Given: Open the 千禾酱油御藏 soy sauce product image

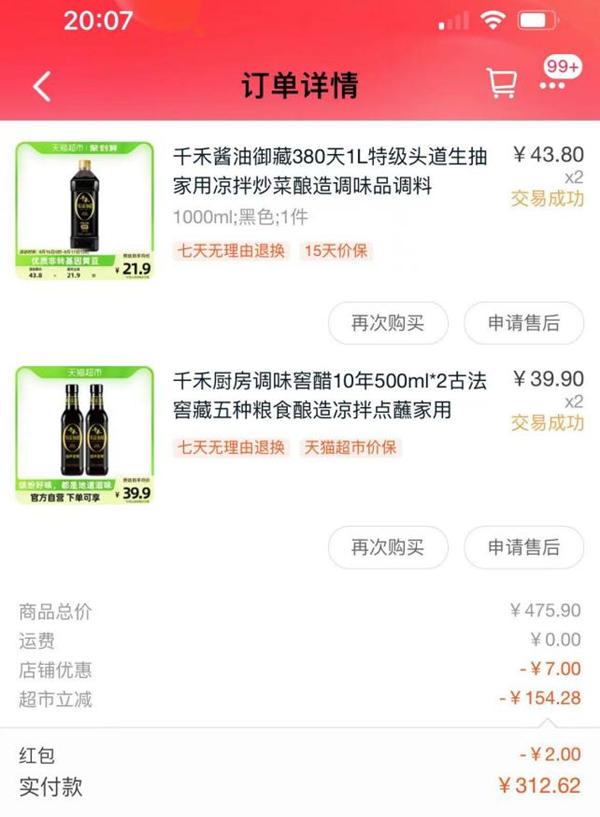Looking at the screenshot, I should (x=85, y=210).
